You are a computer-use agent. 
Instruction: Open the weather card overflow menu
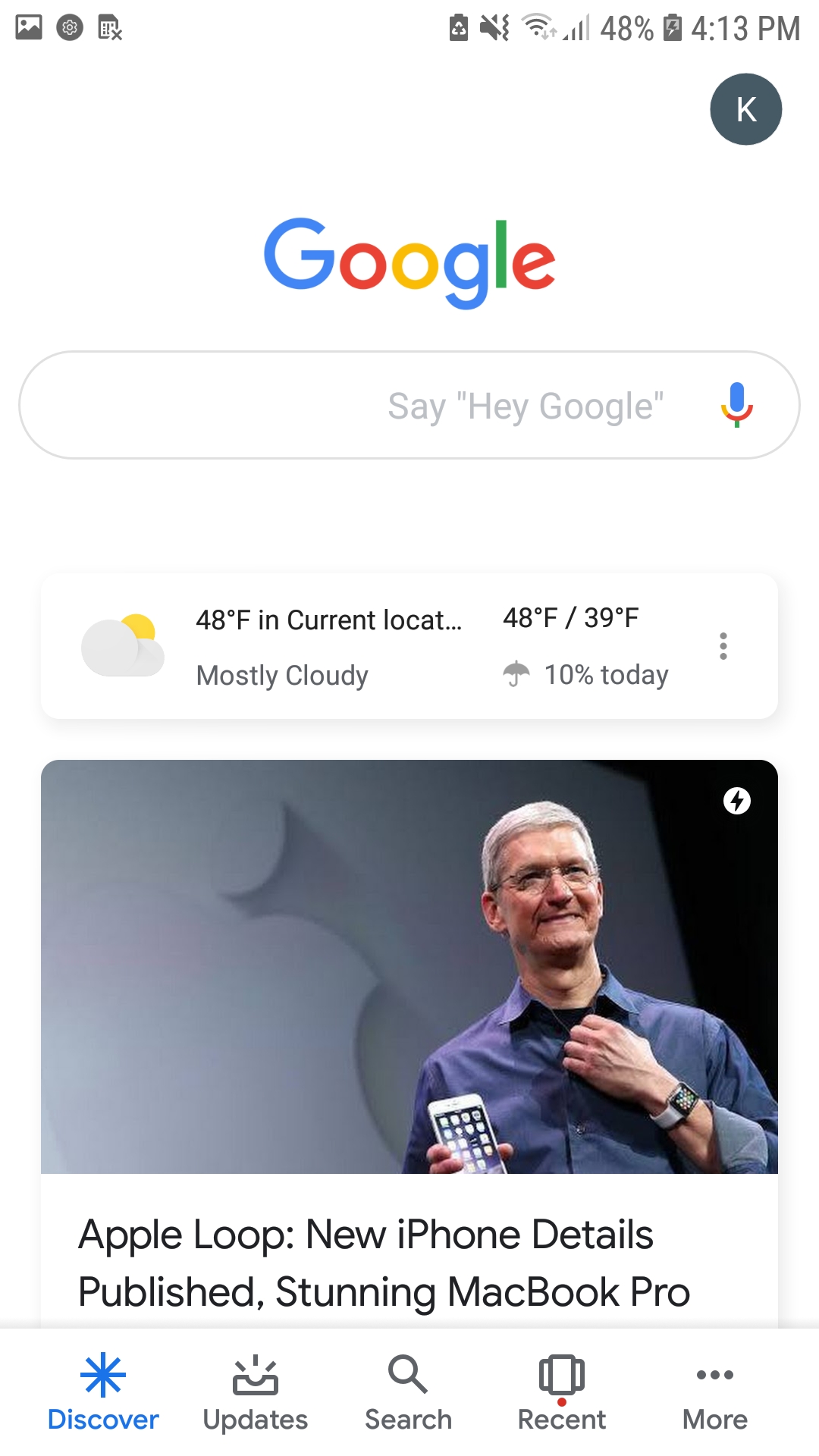point(723,645)
